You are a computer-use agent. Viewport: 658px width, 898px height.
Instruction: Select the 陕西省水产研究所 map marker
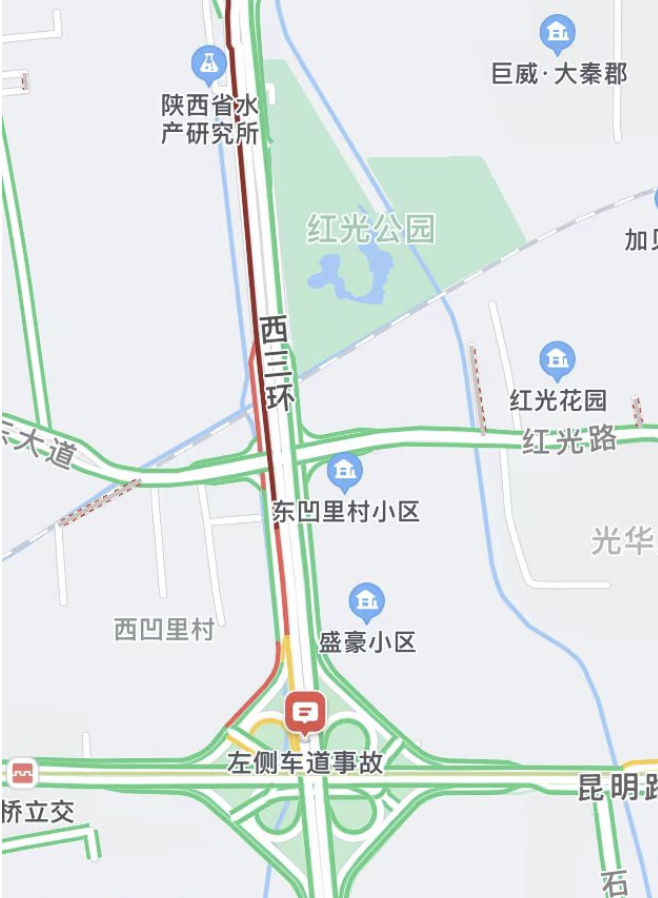click(x=209, y=66)
